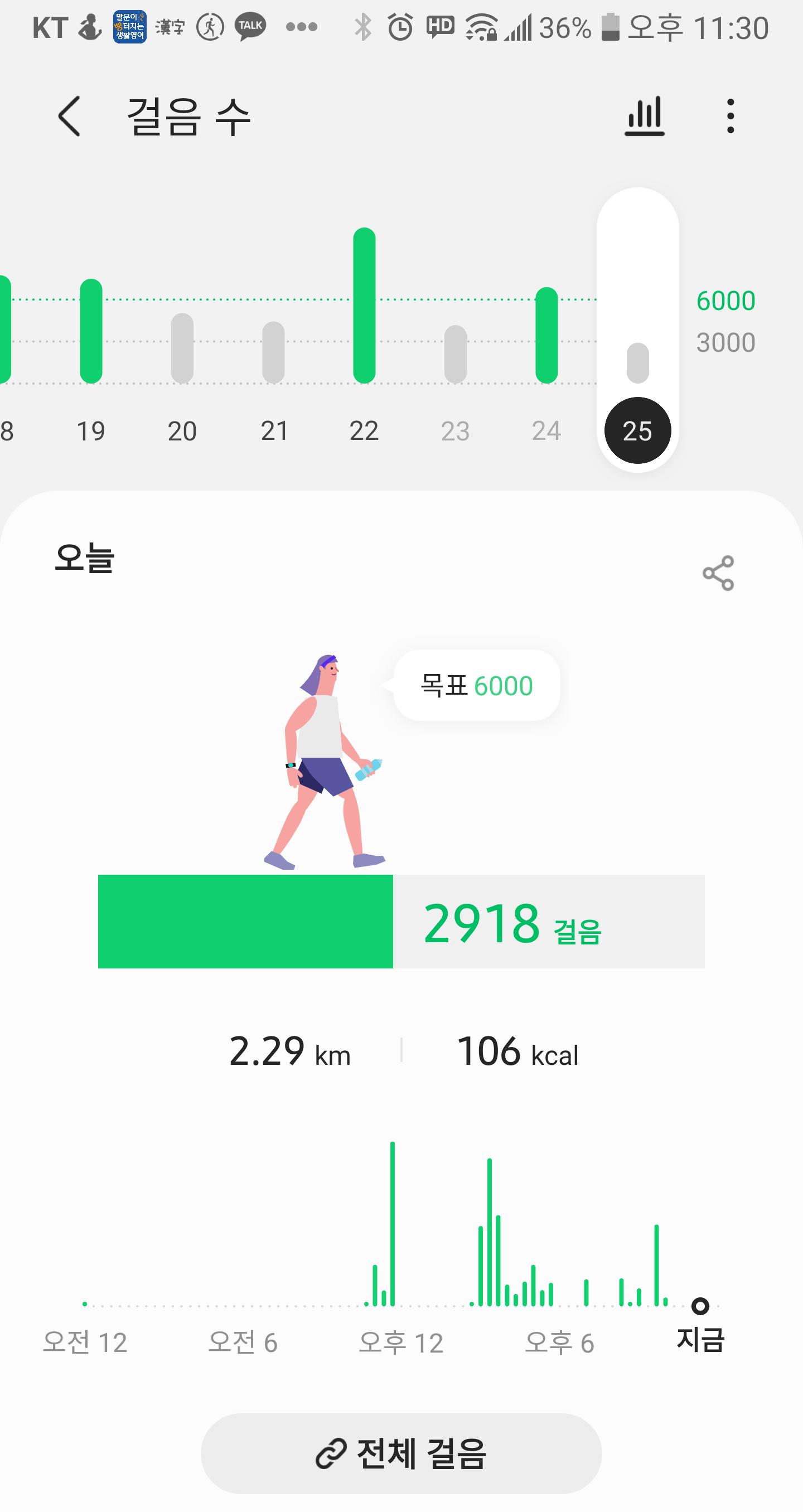This screenshot has width=803, height=1512.
Task: Share today's step count
Action: click(x=718, y=573)
